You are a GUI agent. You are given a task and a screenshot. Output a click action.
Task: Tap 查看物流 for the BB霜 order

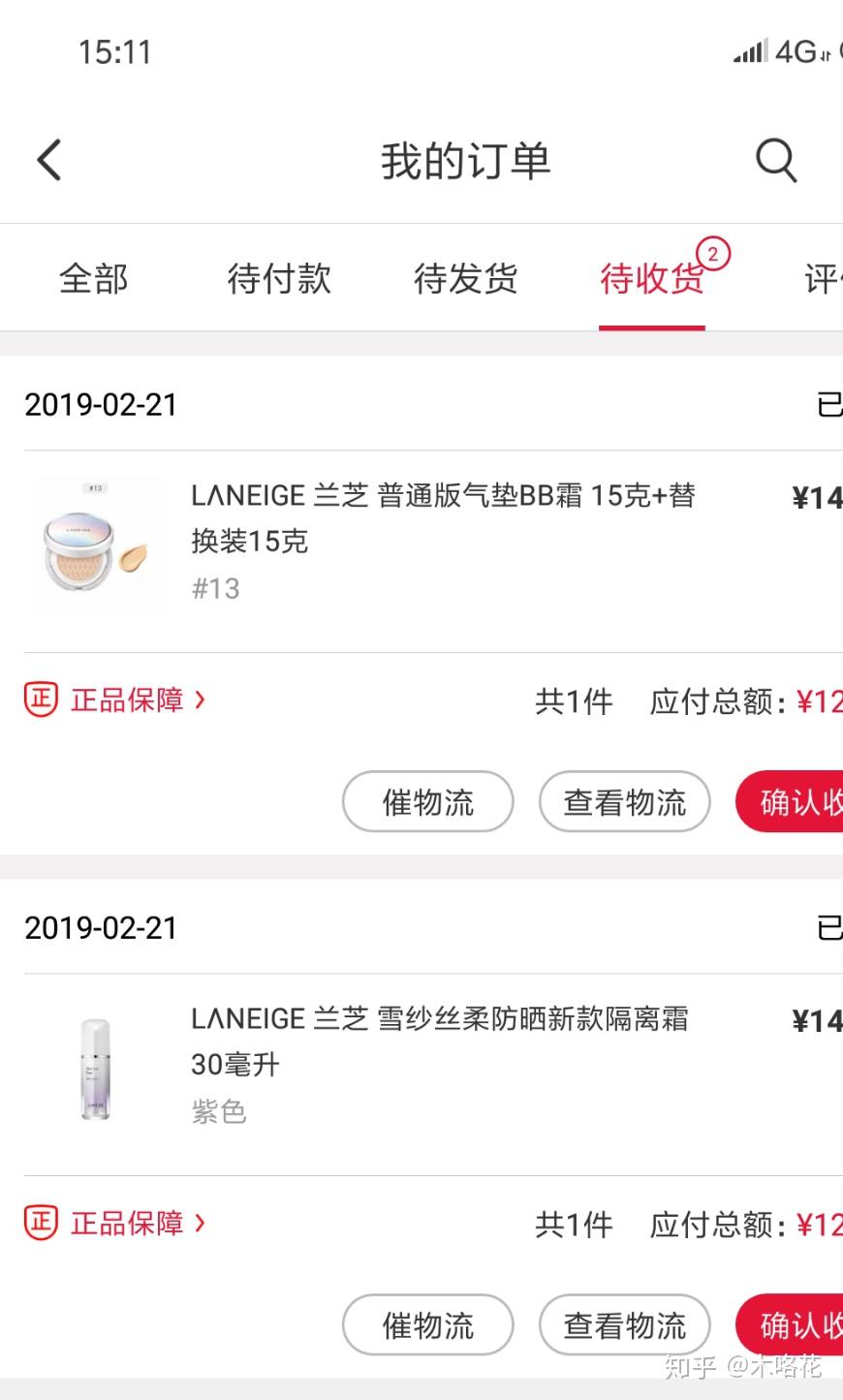624,802
